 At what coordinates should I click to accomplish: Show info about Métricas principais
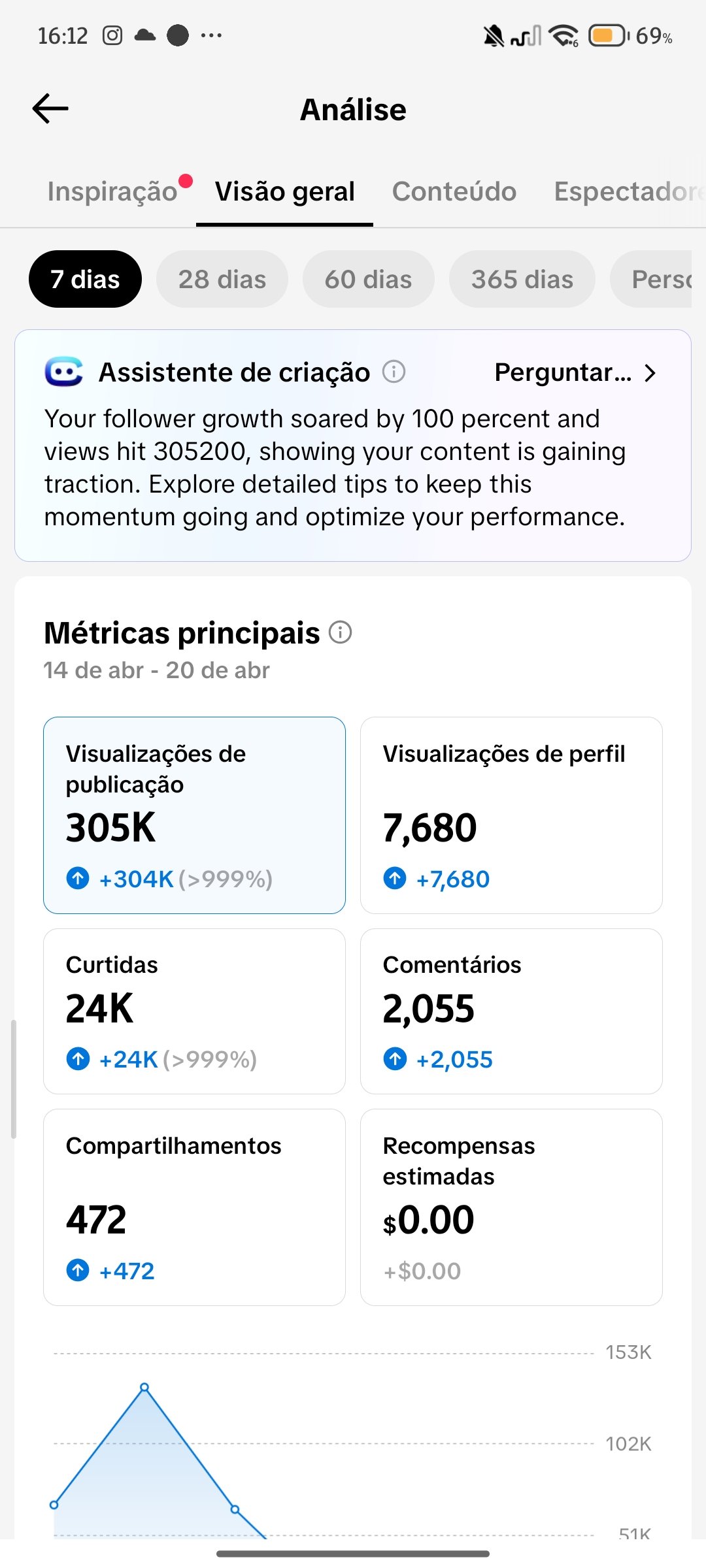(x=340, y=632)
